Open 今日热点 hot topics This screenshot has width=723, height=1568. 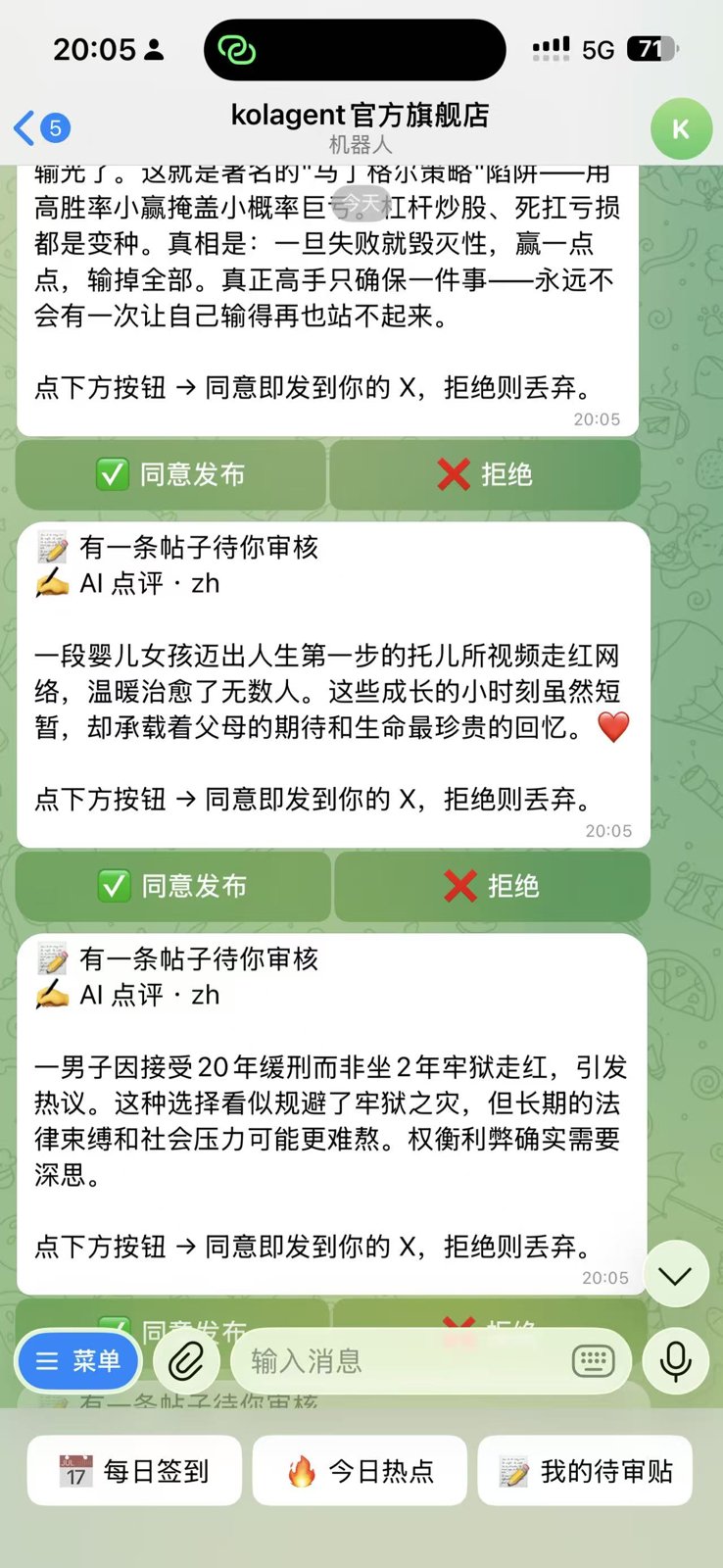point(360,1470)
